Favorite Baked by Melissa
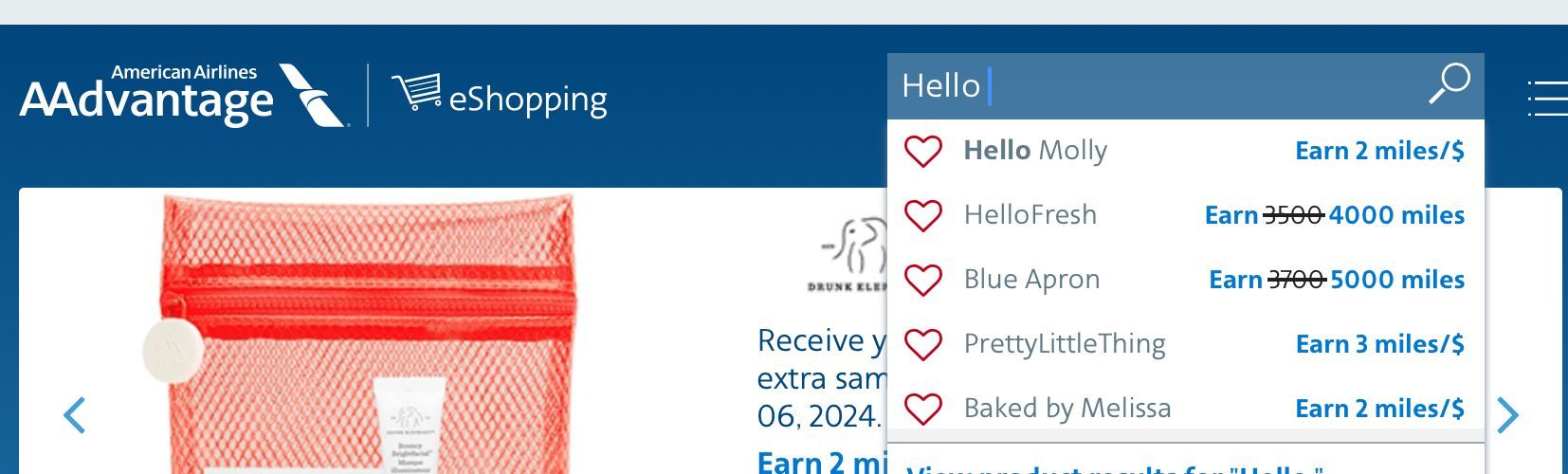Viewport: 1568px width, 474px height. tap(922, 410)
